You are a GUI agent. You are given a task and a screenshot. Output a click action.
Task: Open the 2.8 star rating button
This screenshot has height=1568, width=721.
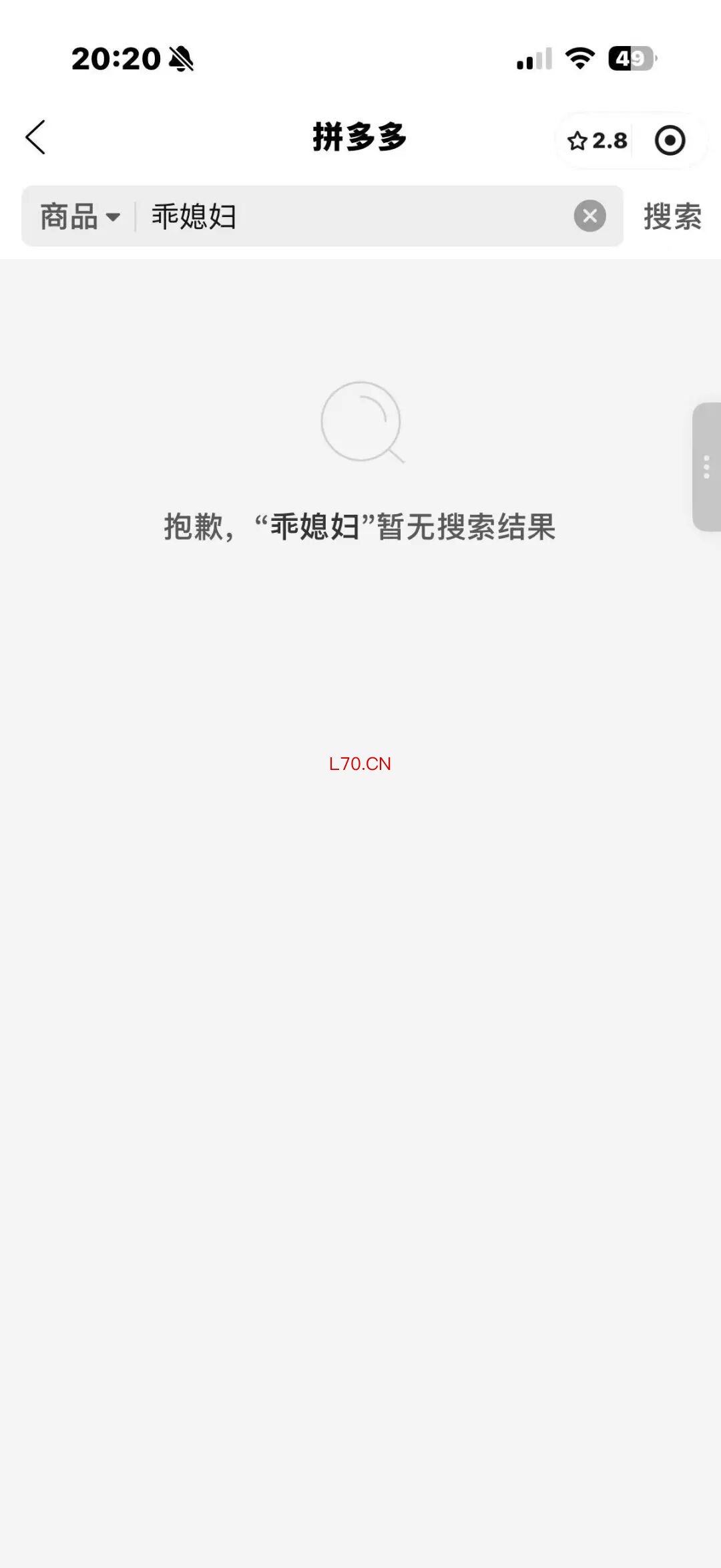pyautogui.click(x=597, y=141)
